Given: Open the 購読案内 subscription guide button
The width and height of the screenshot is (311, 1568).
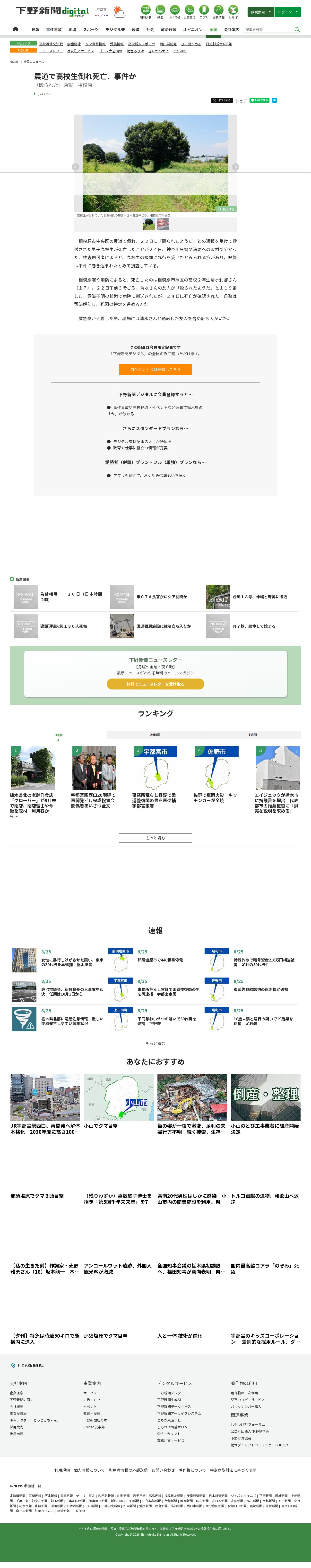Looking at the screenshot, I should 260,12.
